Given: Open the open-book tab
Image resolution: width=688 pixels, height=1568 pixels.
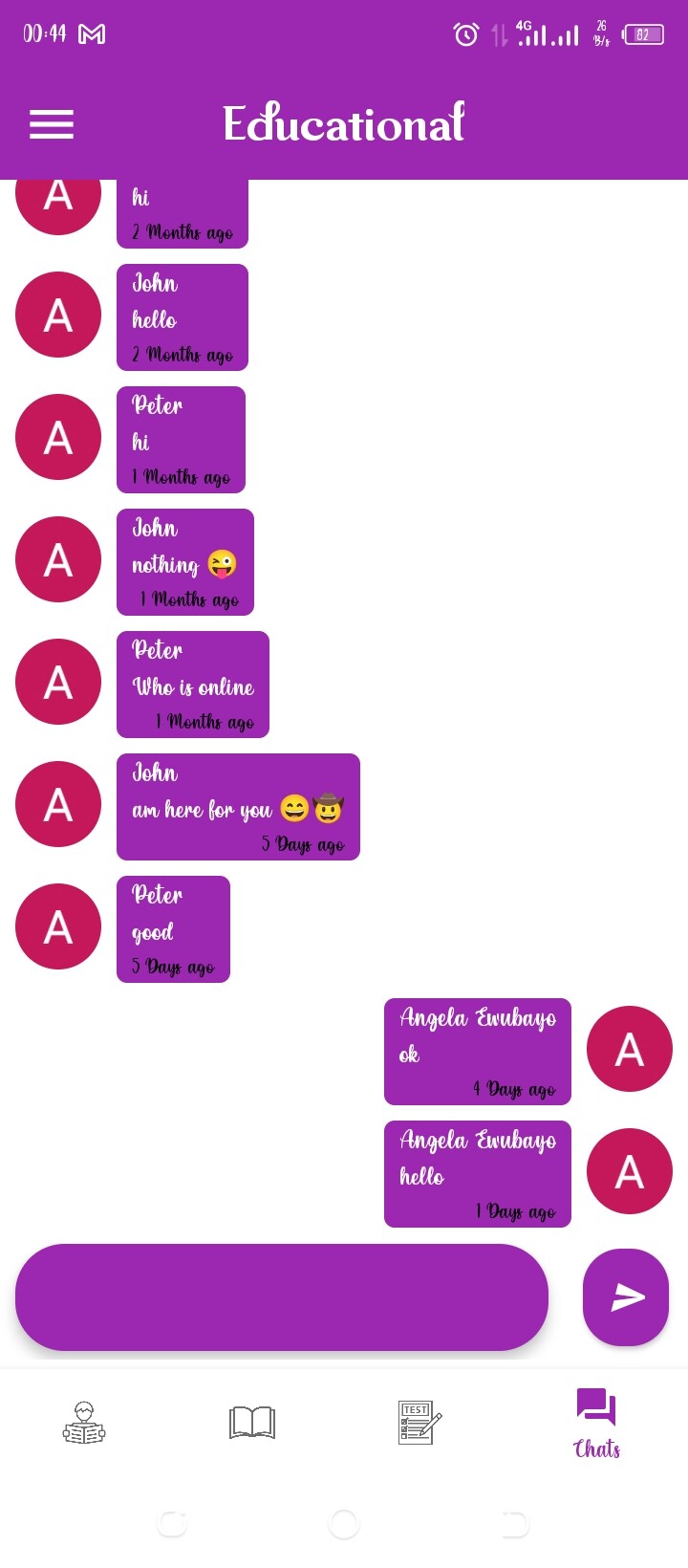Looking at the screenshot, I should 252,1423.
